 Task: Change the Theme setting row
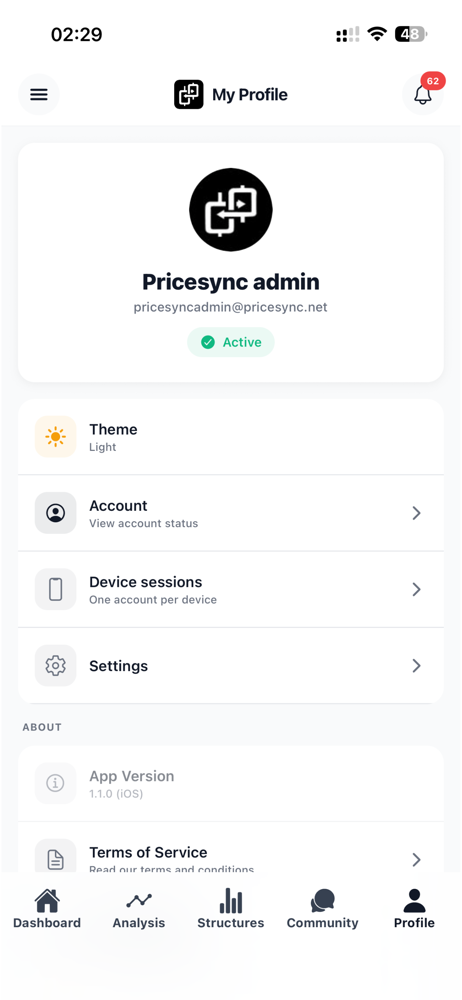[x=231, y=437]
